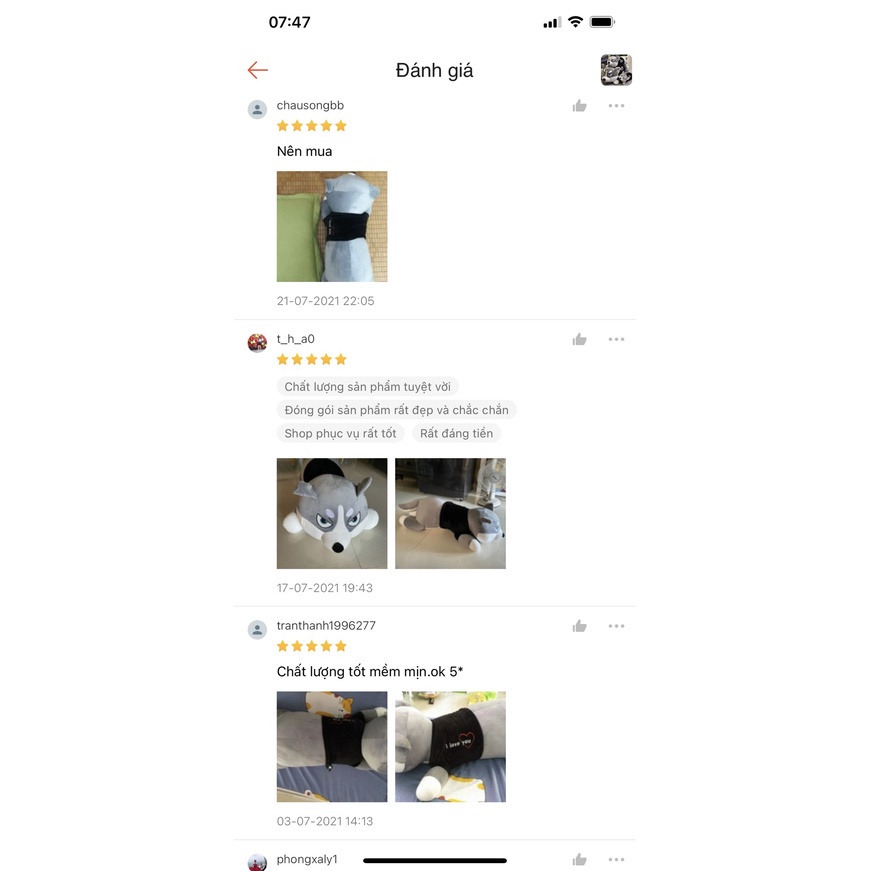Open more options for chausongbb's review
The width and height of the screenshot is (871, 871).
click(616, 106)
